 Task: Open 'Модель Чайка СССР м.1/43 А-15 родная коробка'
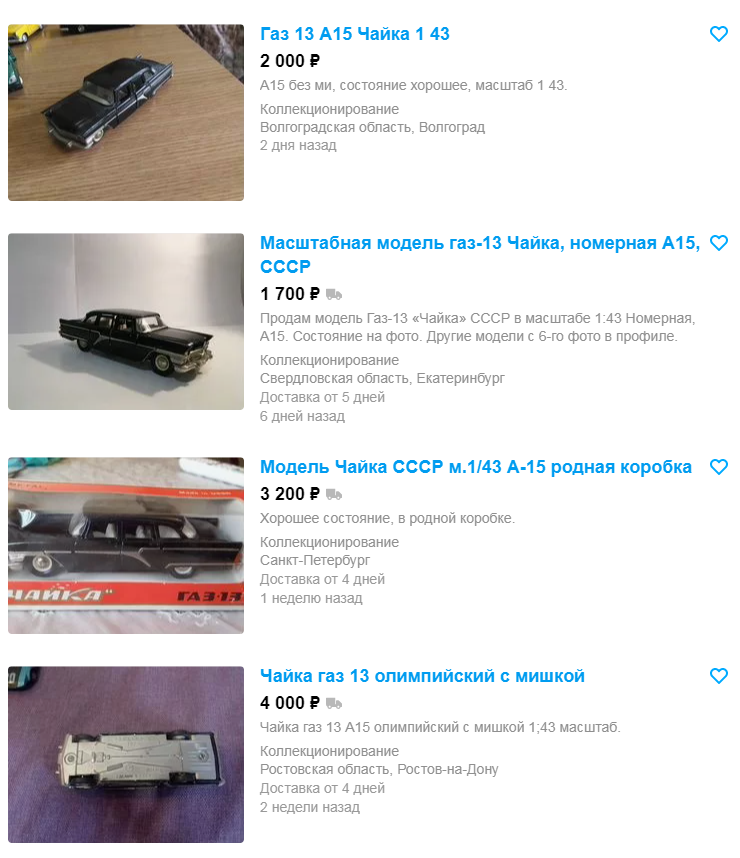475,466
